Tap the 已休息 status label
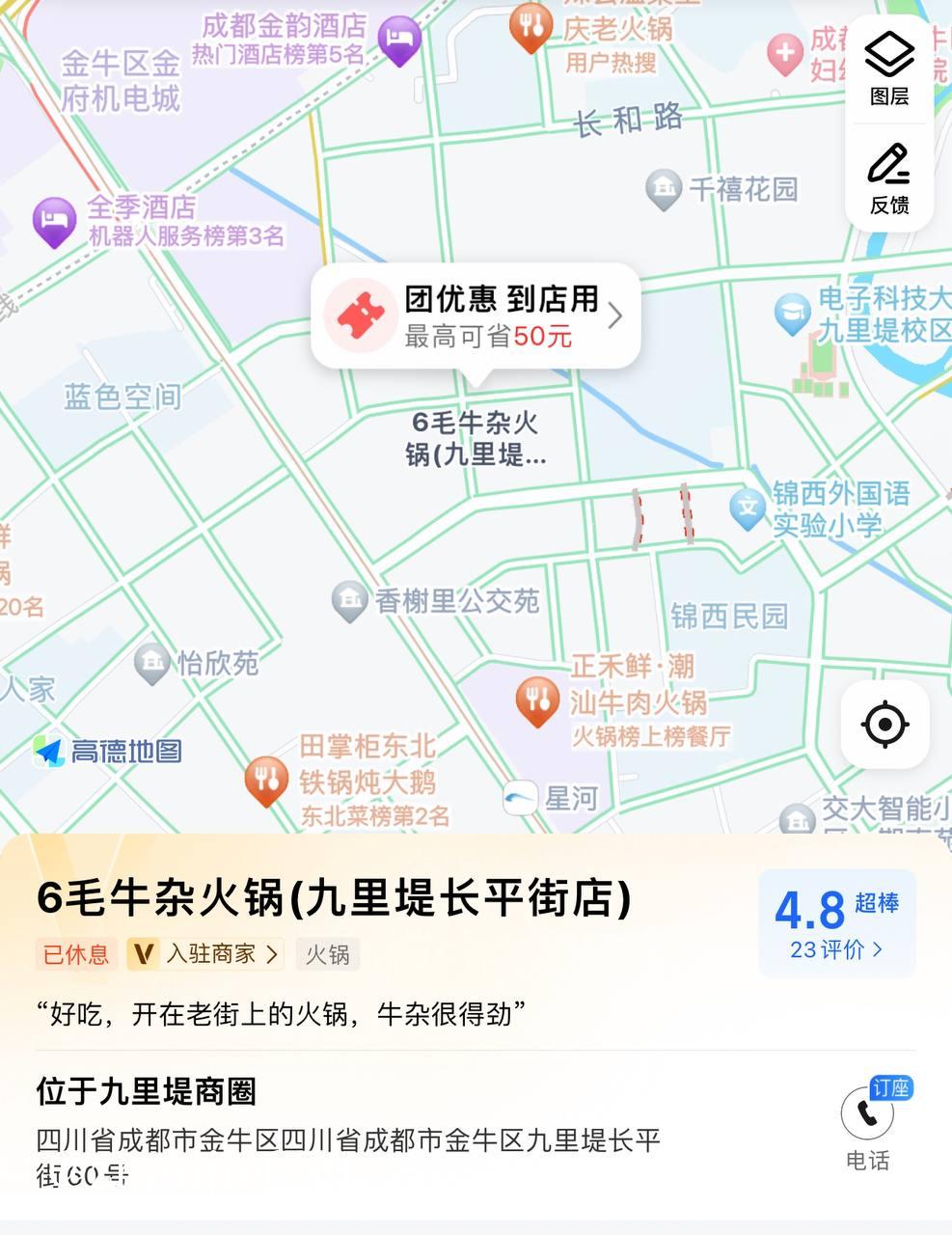 77,954
